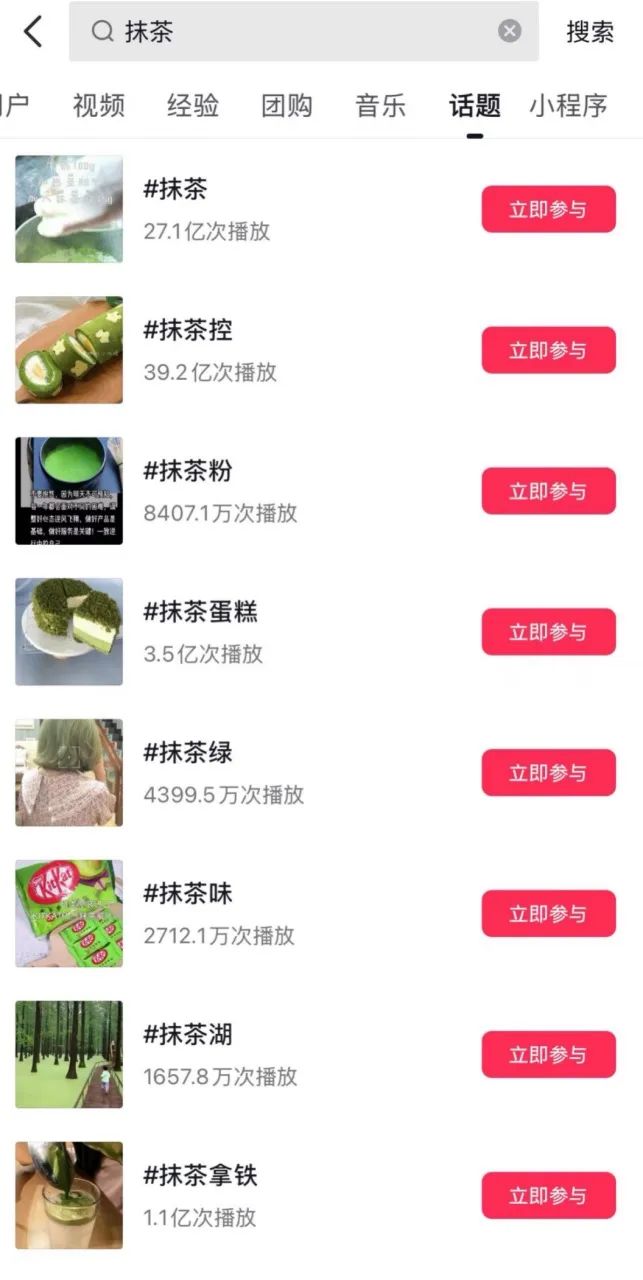Select the 话题 tab
This screenshot has height=1280, width=643.
(475, 106)
